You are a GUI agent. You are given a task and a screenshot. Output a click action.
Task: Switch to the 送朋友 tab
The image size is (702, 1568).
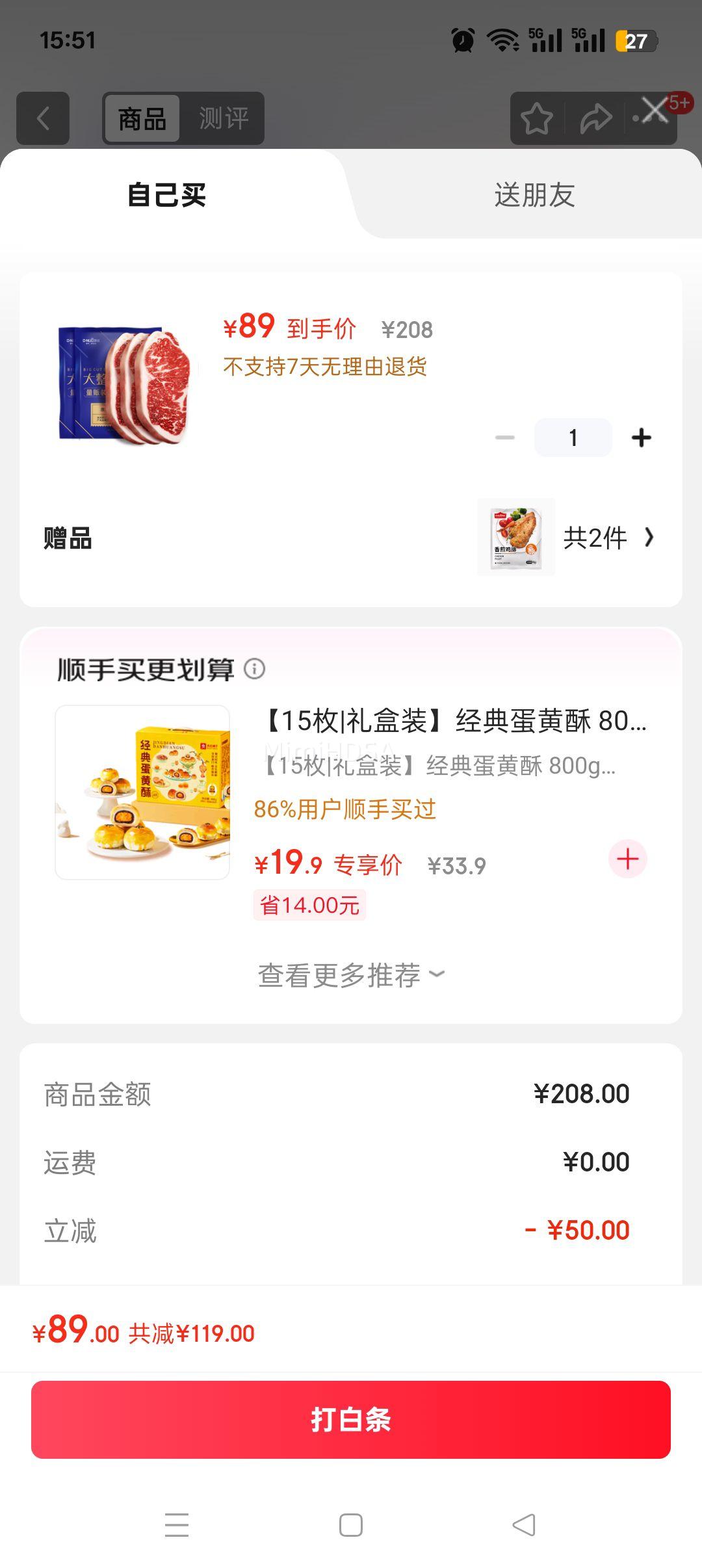pyautogui.click(x=534, y=195)
